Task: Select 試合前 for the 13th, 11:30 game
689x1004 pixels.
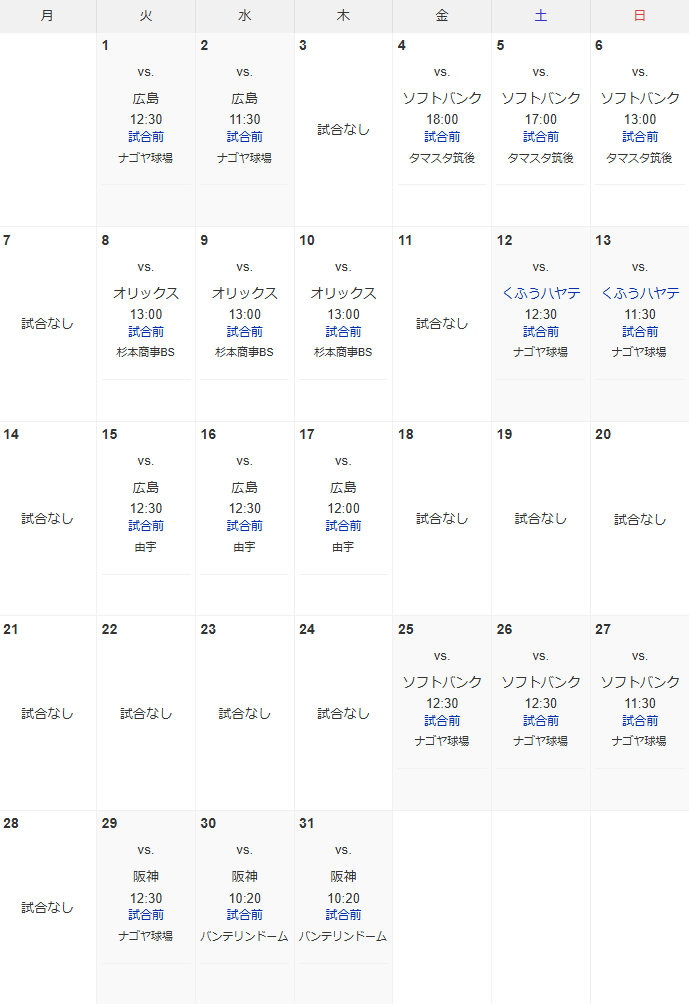Action: click(x=640, y=331)
